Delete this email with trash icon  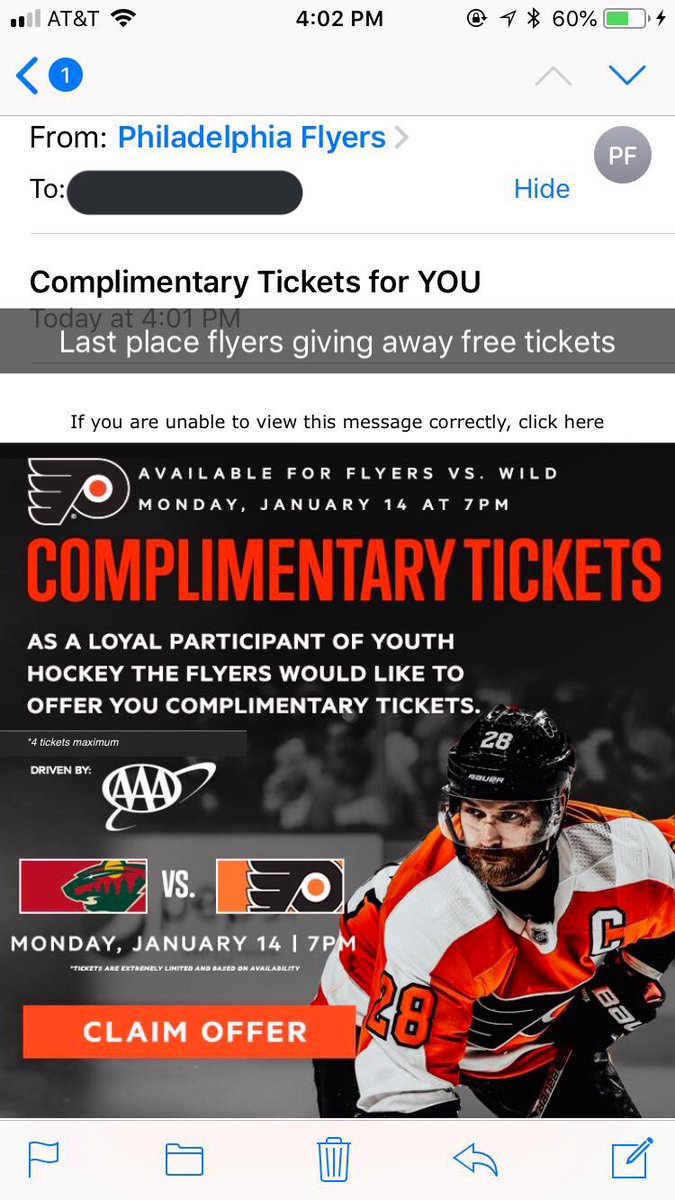332,1159
